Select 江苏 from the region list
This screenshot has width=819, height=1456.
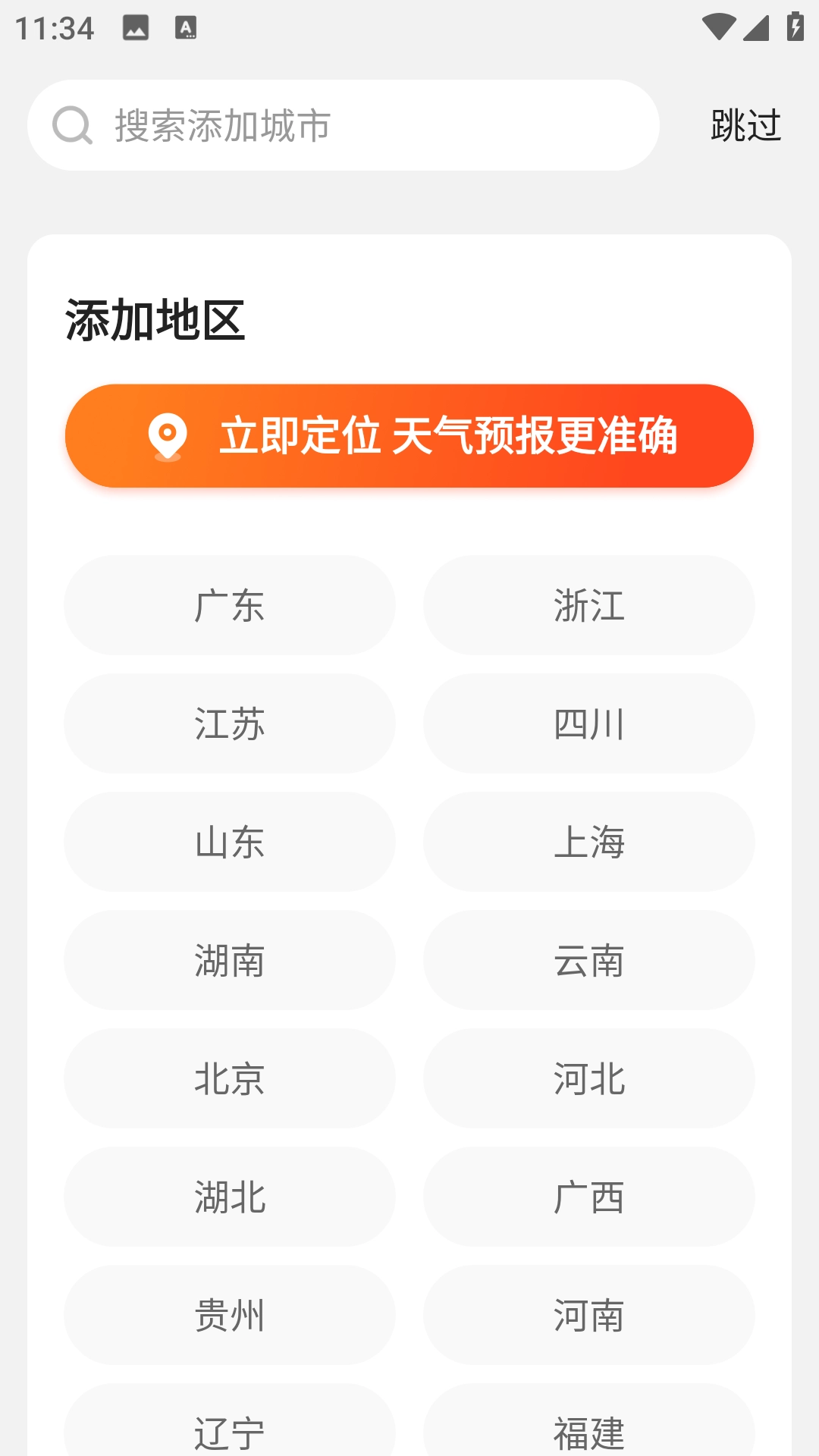coord(230,723)
